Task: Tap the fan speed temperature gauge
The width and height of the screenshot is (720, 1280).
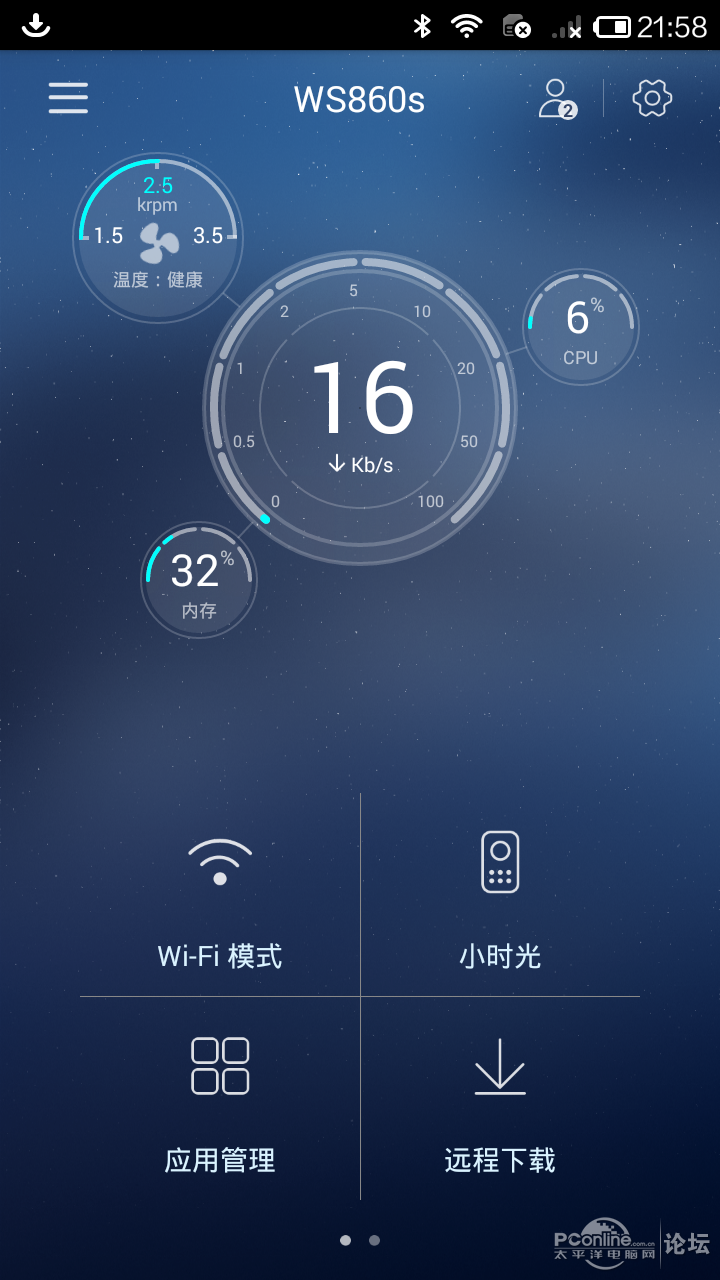Action: (158, 238)
